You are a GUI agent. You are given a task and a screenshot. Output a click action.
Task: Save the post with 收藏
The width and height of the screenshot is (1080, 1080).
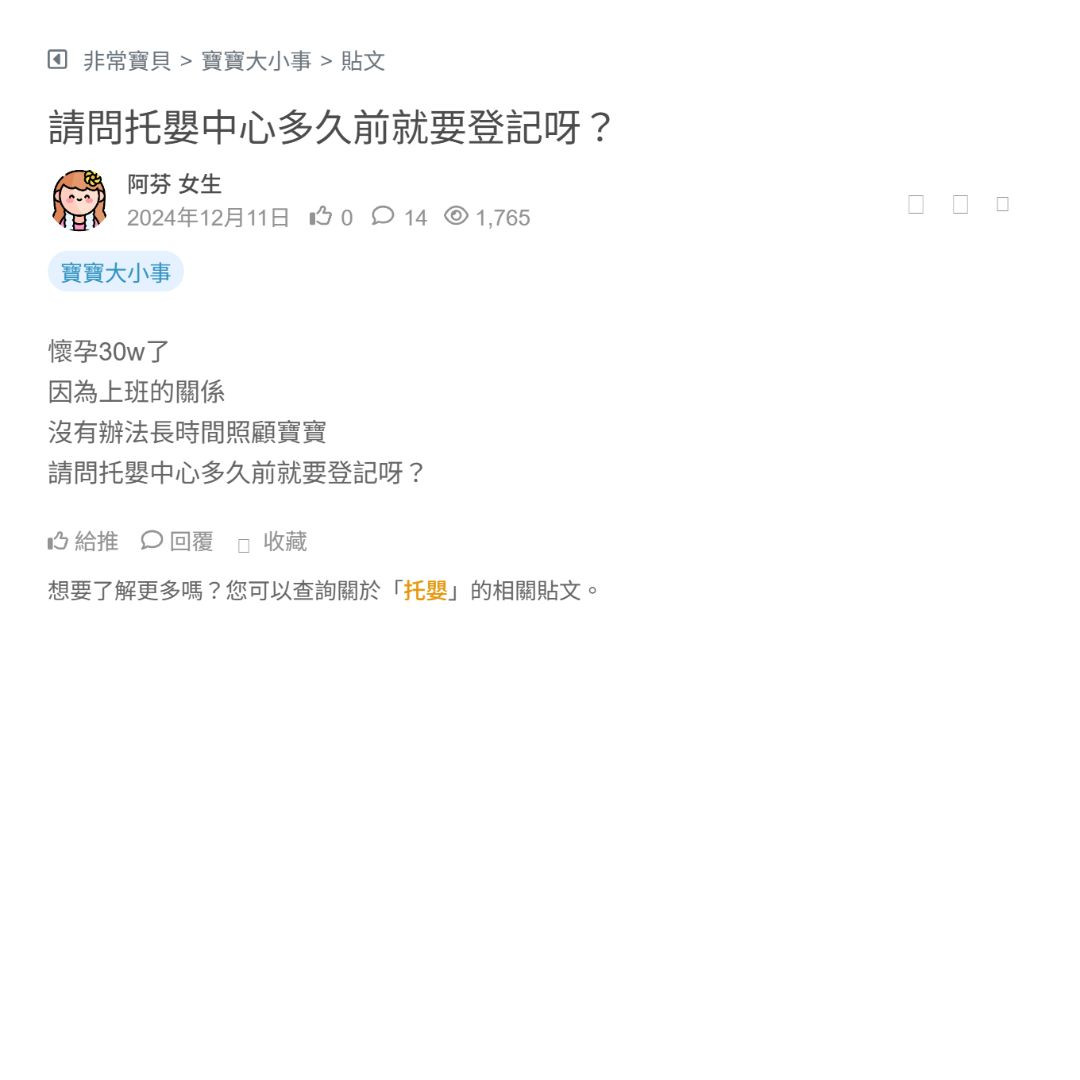coord(273,542)
